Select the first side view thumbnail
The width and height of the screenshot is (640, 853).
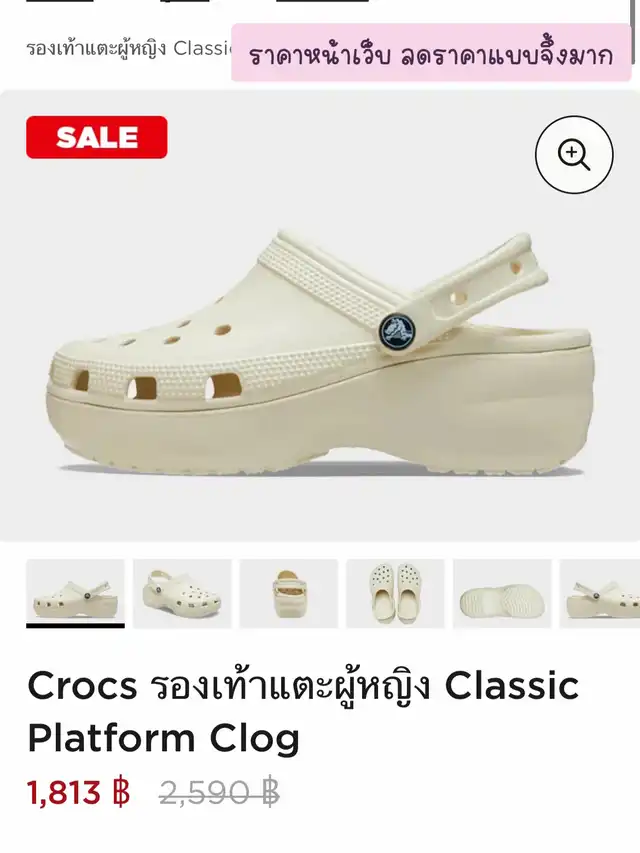(x=75, y=593)
